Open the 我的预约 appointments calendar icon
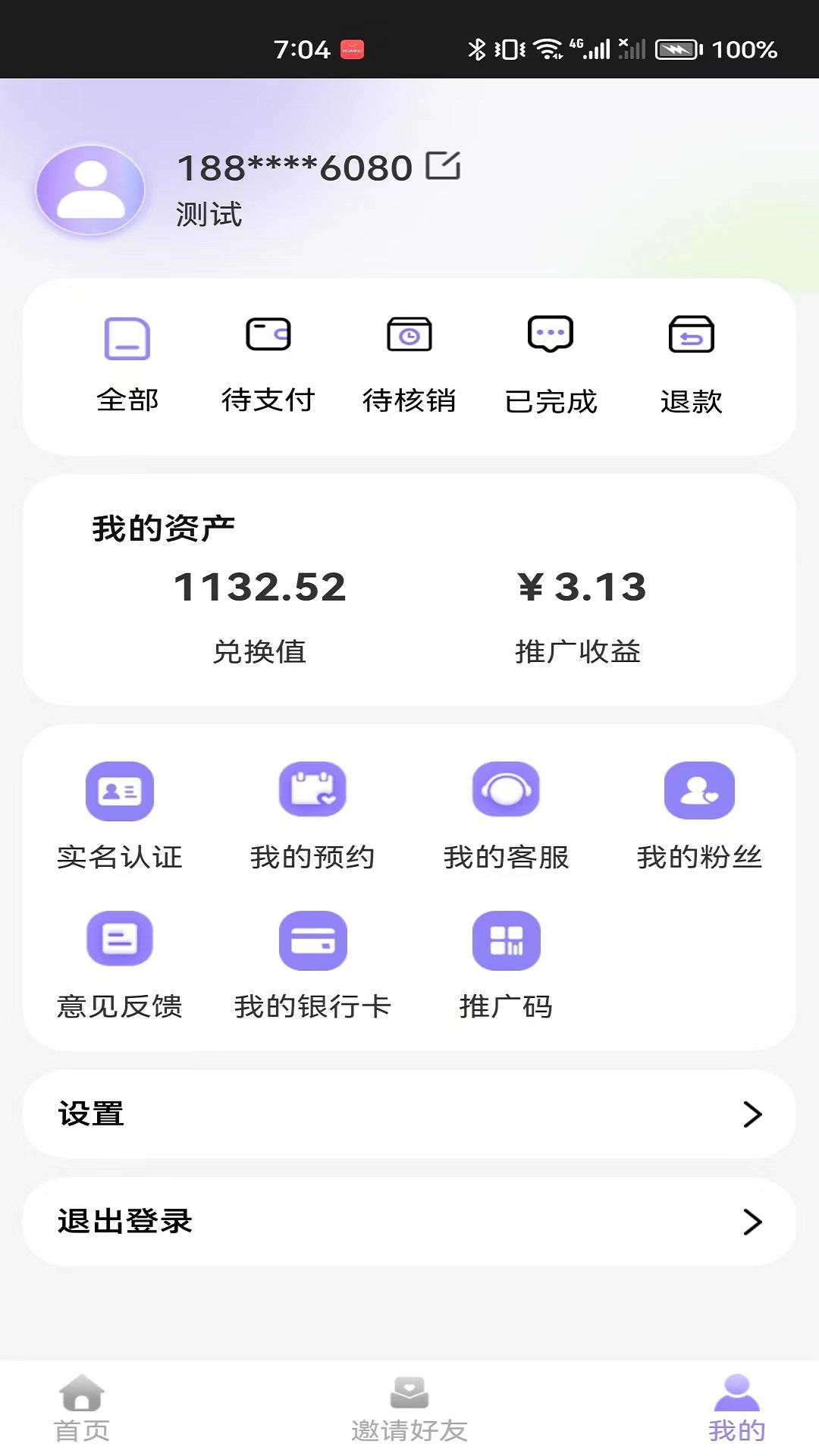 coord(312,791)
